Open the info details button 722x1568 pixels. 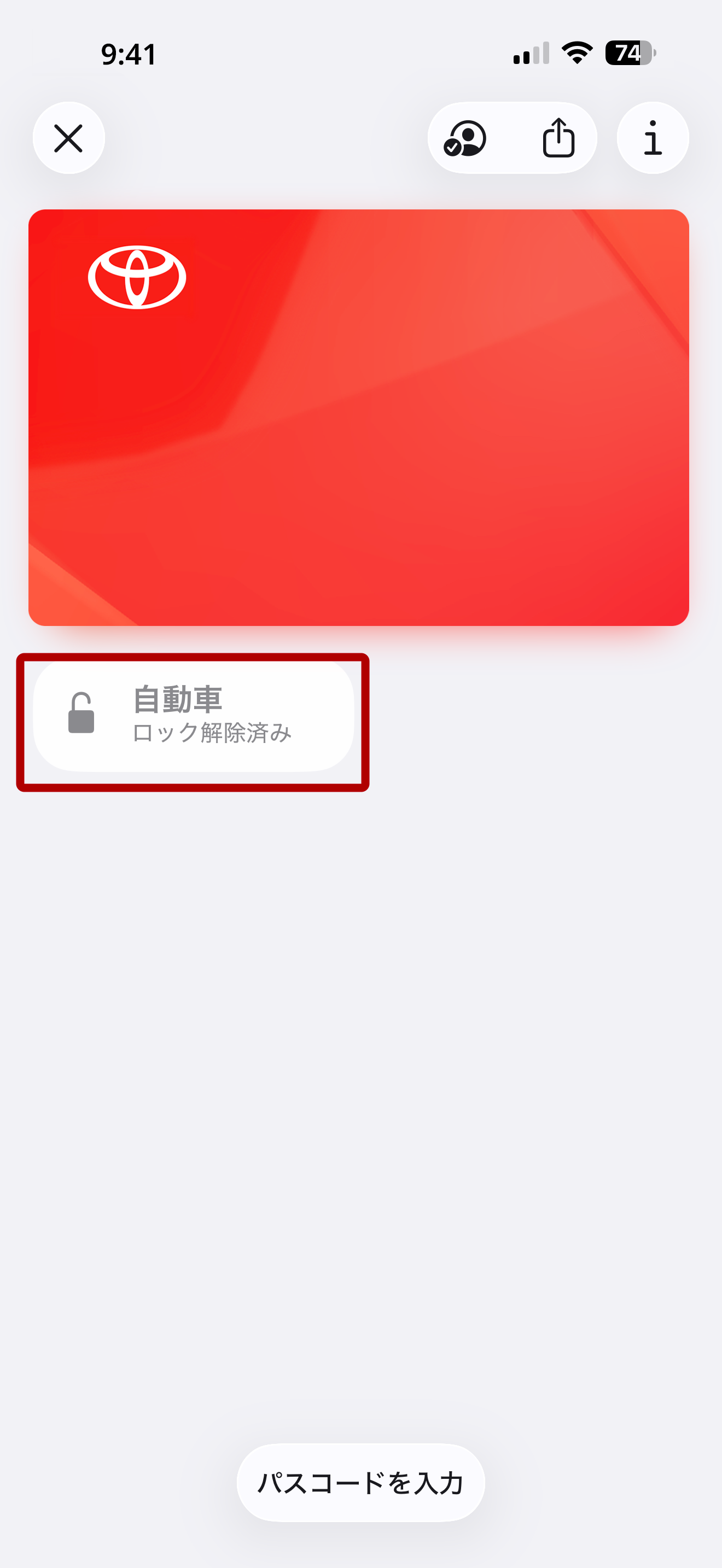653,138
